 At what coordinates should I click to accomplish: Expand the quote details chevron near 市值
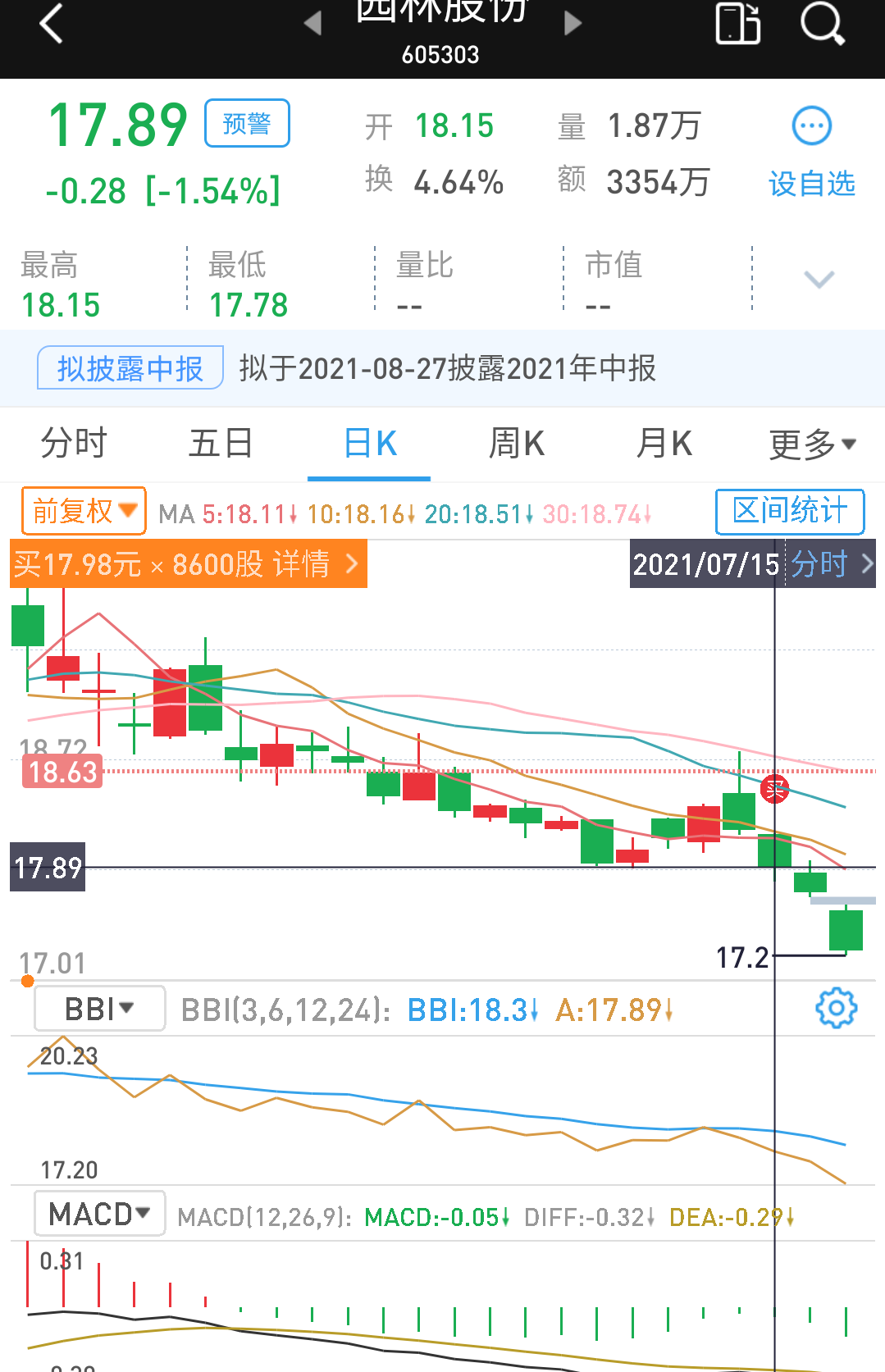(x=818, y=280)
